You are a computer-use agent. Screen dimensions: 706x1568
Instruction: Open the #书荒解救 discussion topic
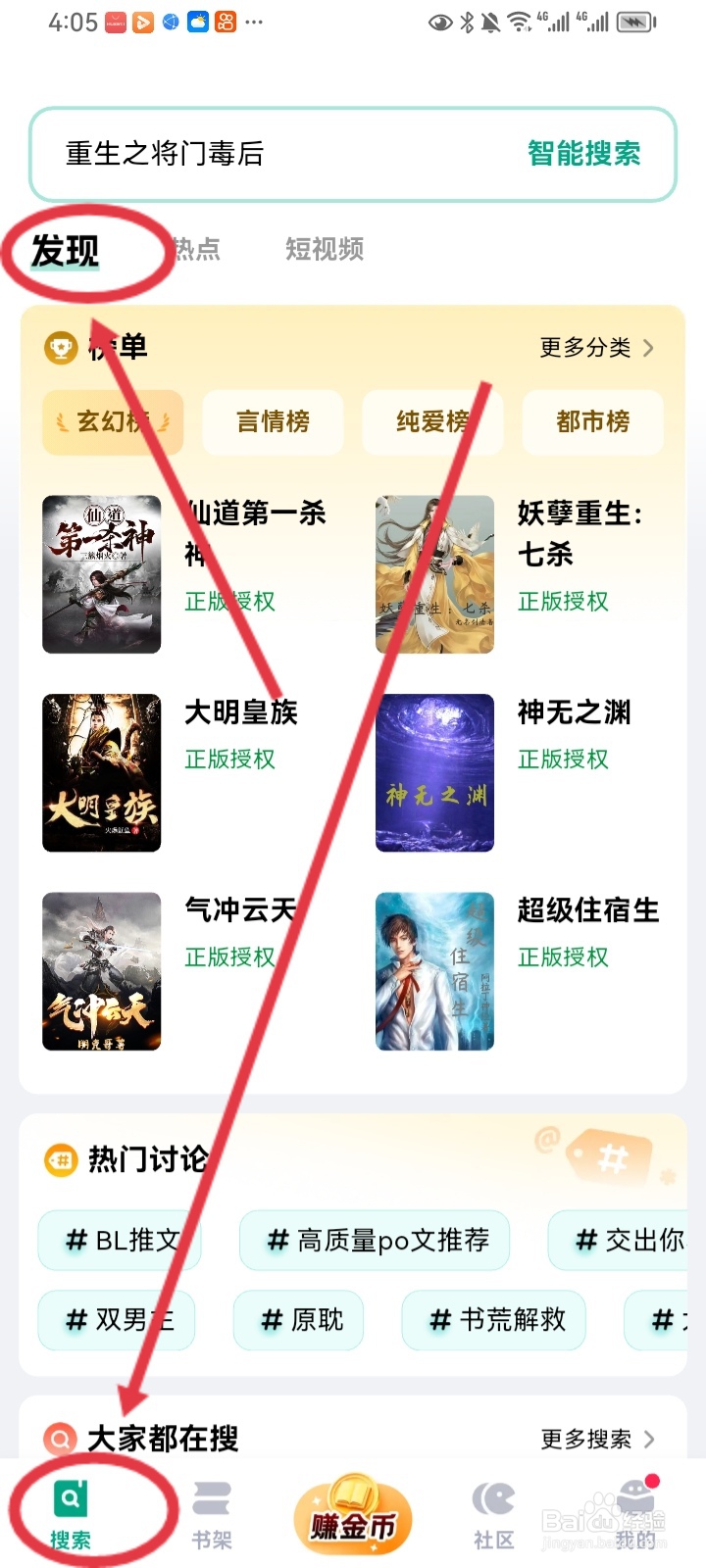(493, 1320)
